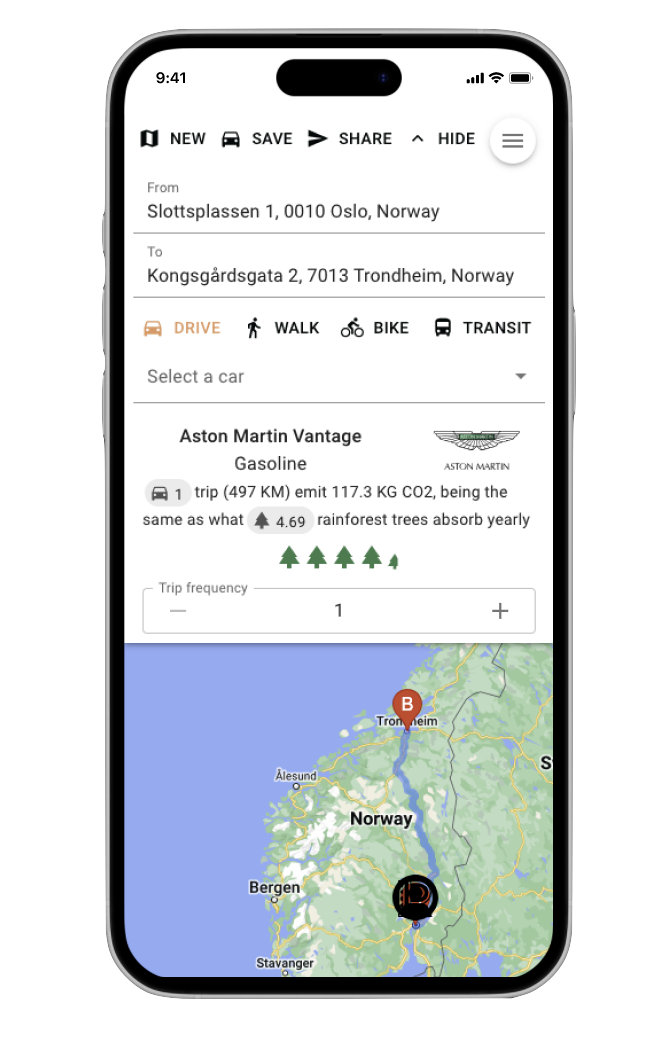This screenshot has width=672, height=1041.
Task: Decrease trip frequency with minus
Action: pyautogui.click(x=178, y=611)
